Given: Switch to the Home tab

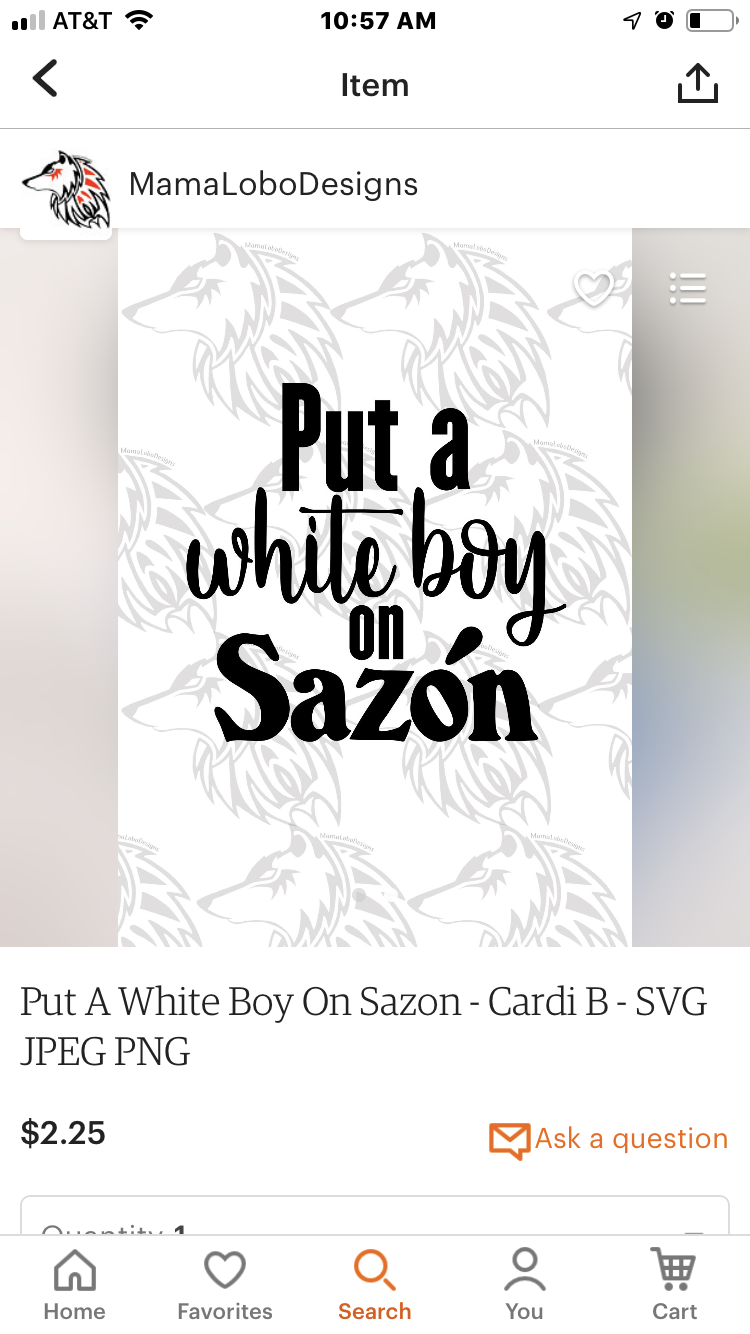Looking at the screenshot, I should coord(75,1286).
